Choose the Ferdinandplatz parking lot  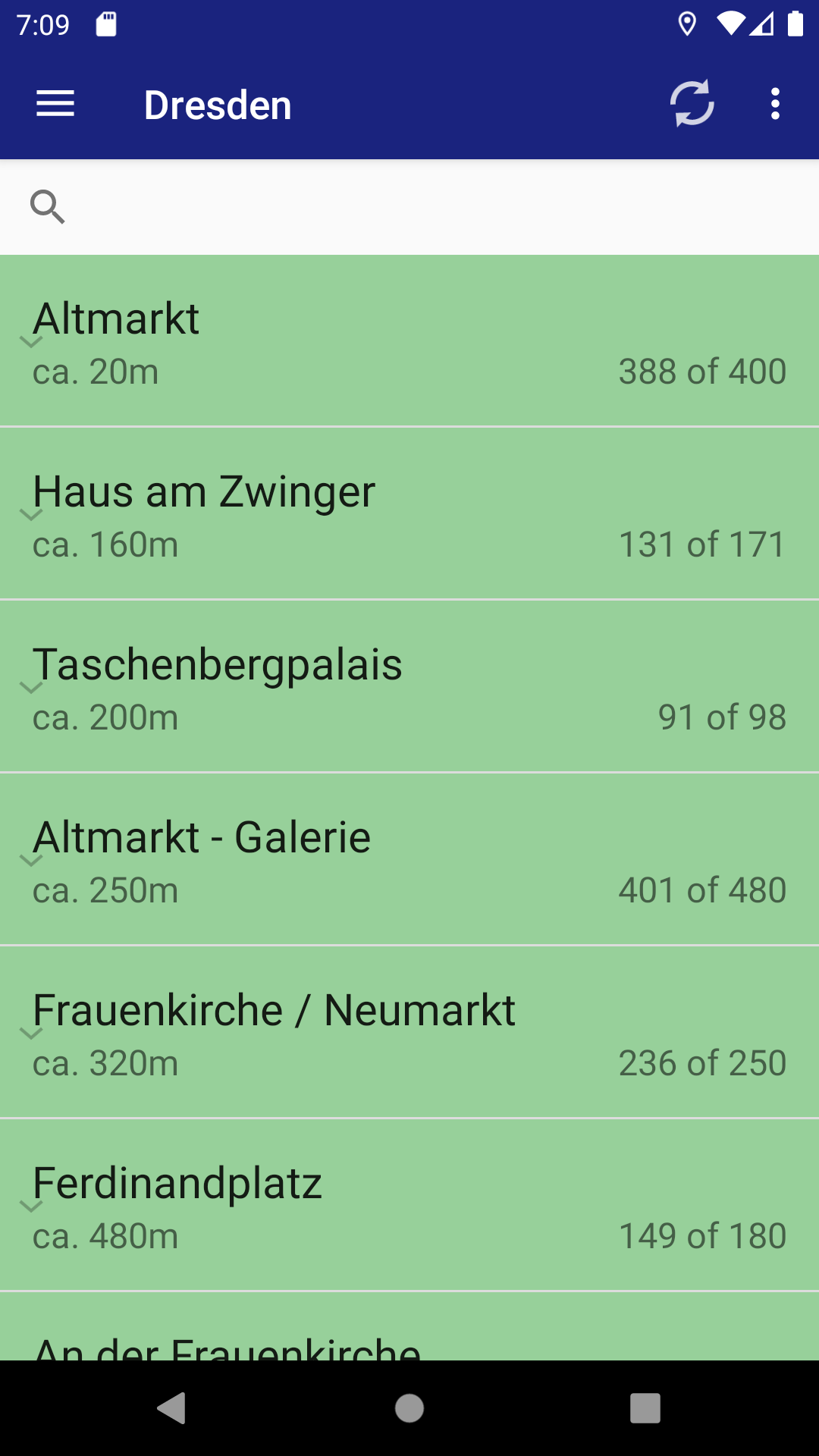coord(409,1206)
